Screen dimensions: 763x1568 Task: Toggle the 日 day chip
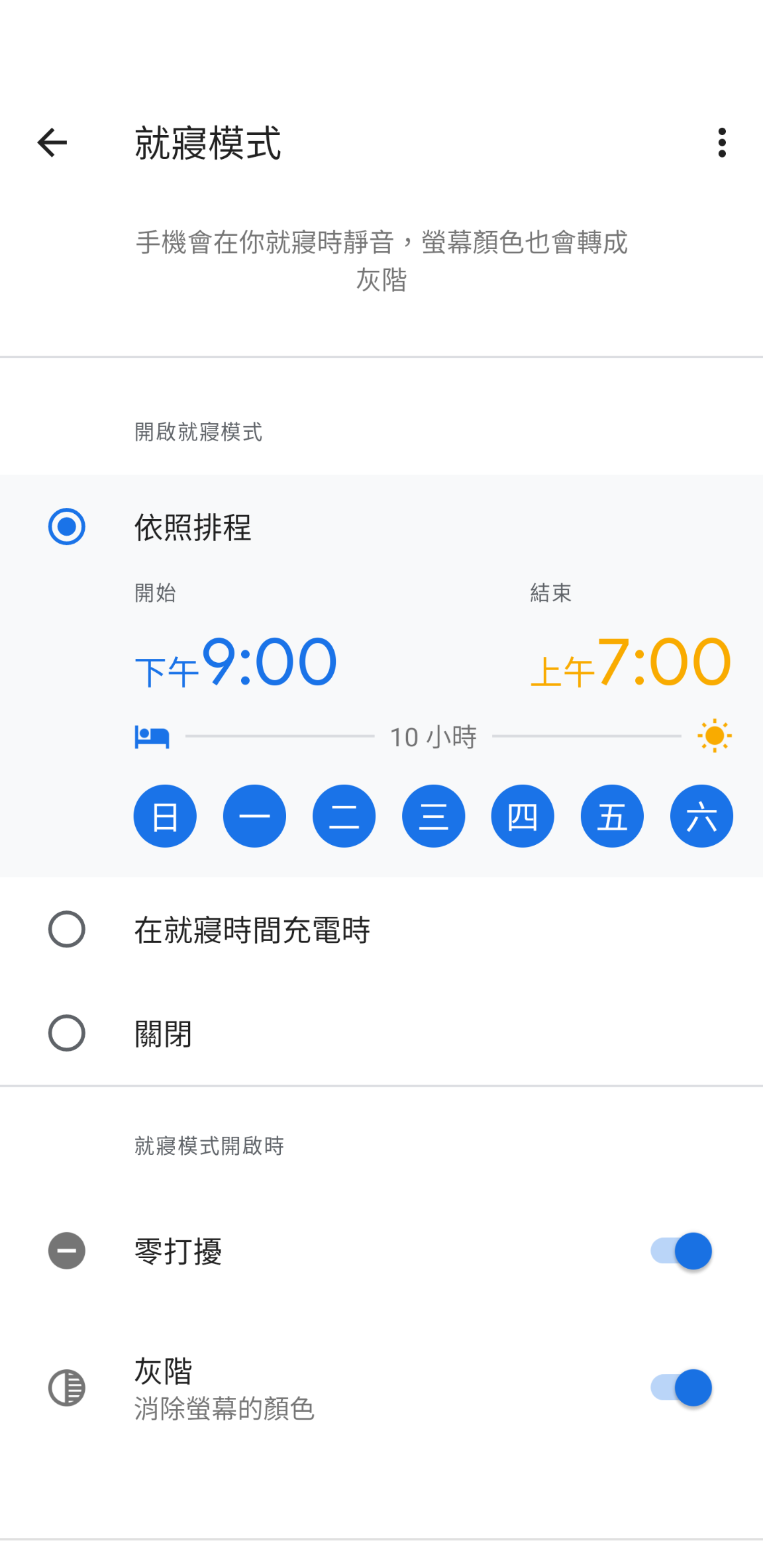tap(165, 816)
